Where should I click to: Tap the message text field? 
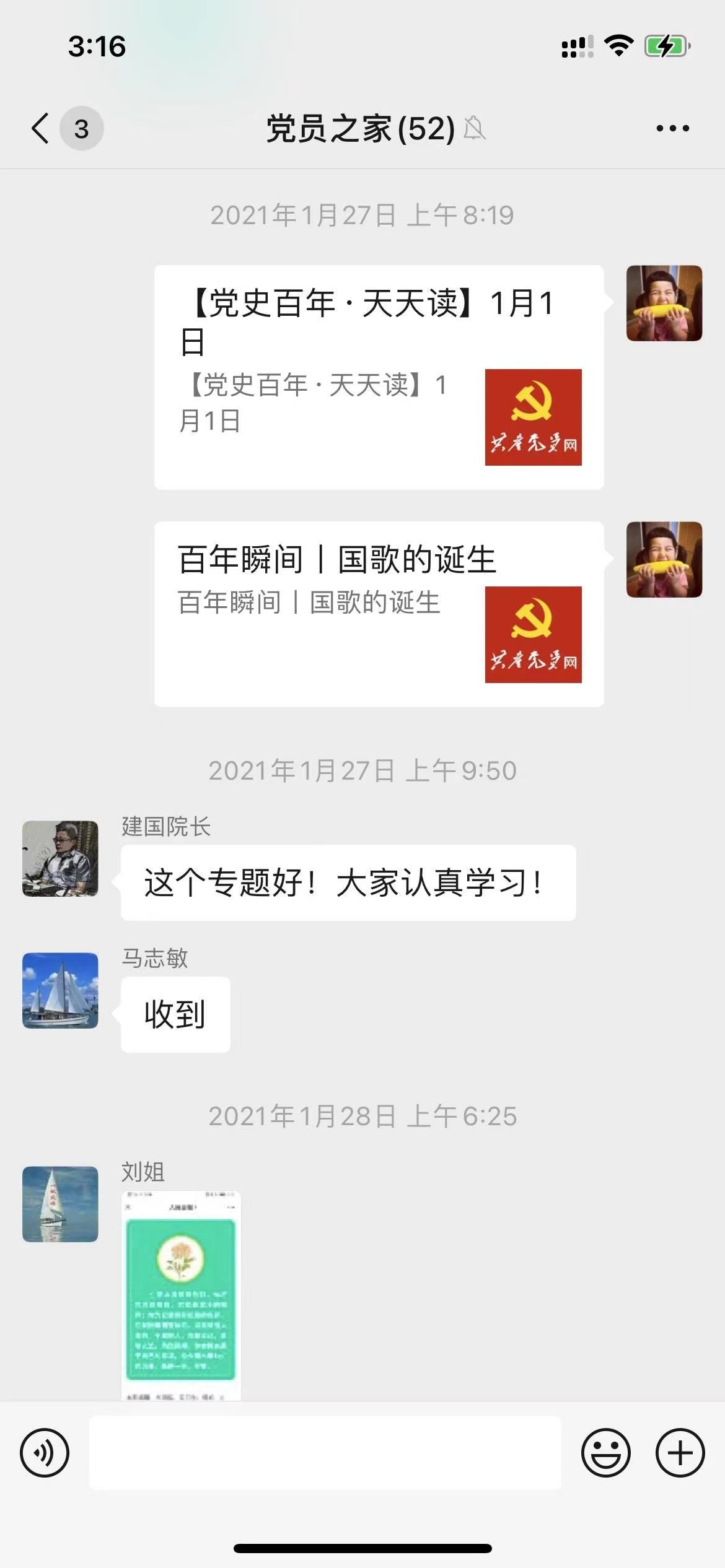click(x=325, y=1453)
